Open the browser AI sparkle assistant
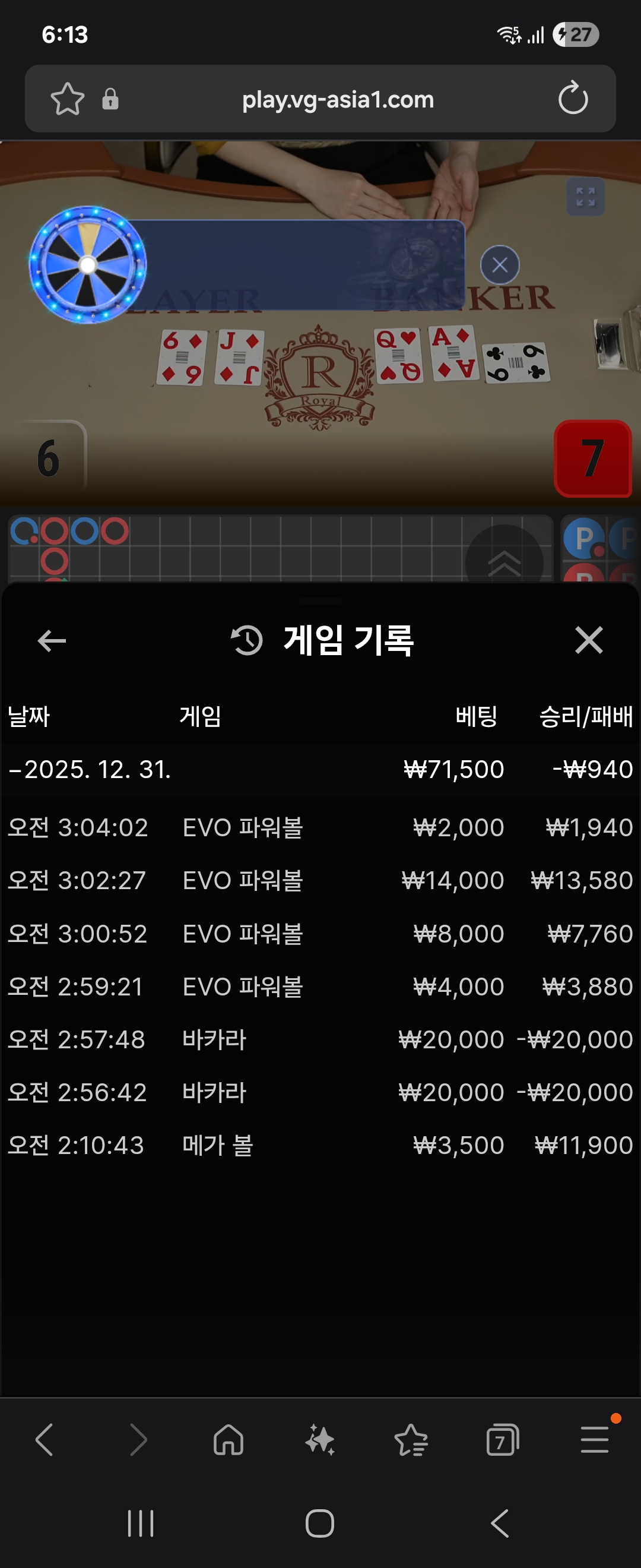The width and height of the screenshot is (641, 1568). 320,1440
